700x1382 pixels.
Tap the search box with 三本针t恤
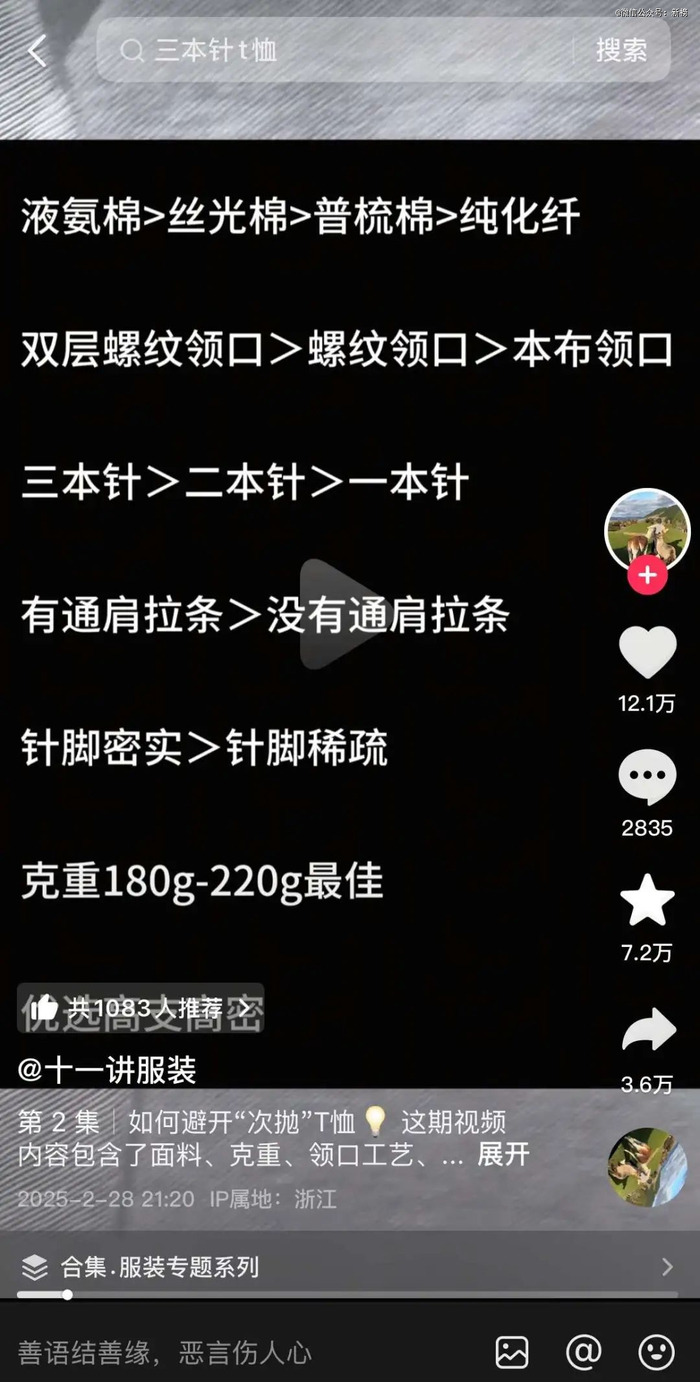pyautogui.click(x=340, y=51)
